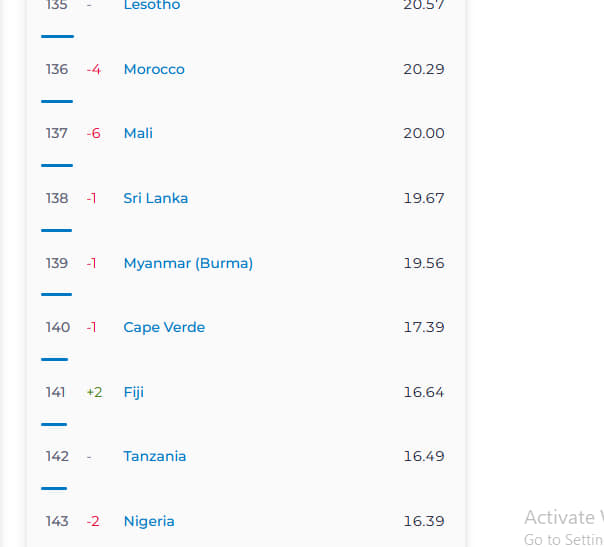
Task: Open the Cape Verde link
Action: (164, 327)
